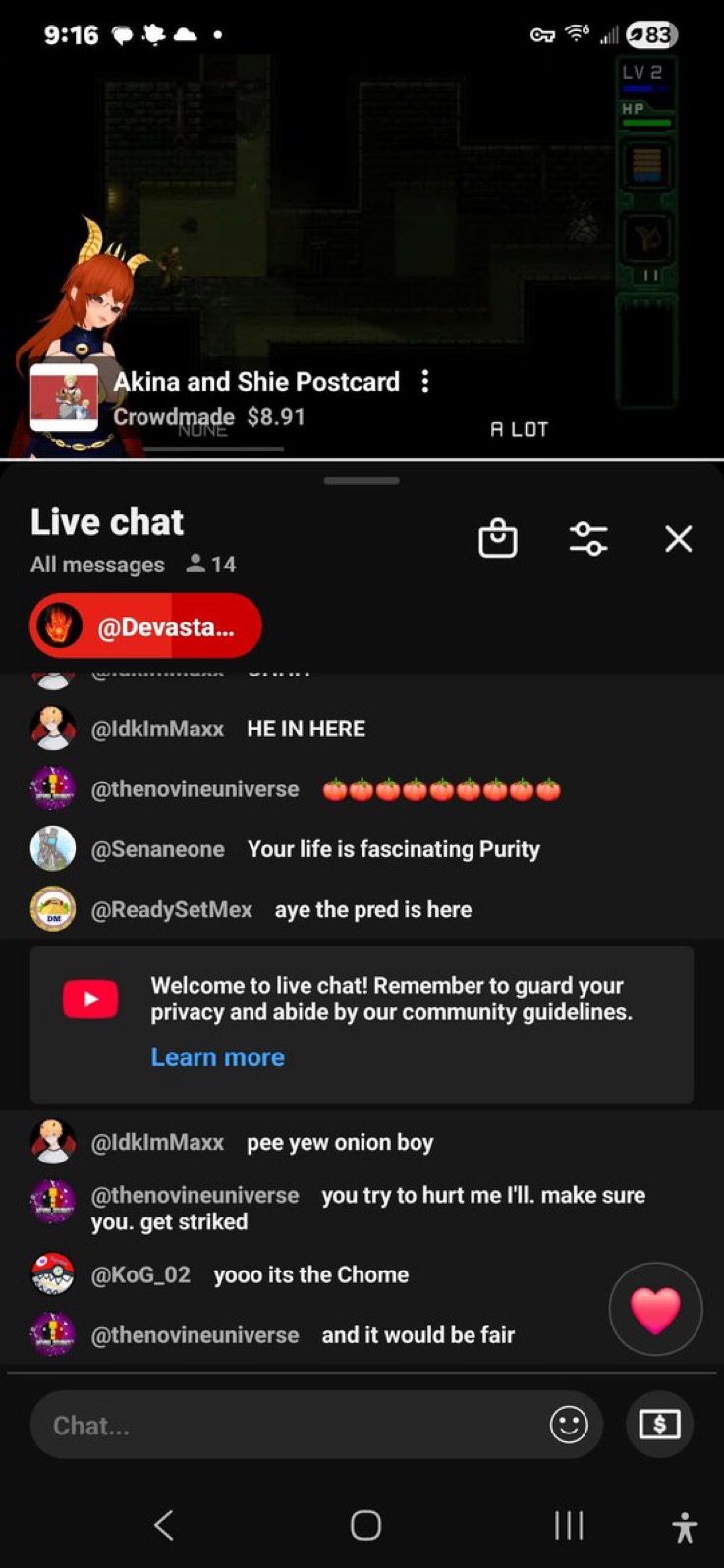Open @Senaneone's message in chat

click(362, 849)
